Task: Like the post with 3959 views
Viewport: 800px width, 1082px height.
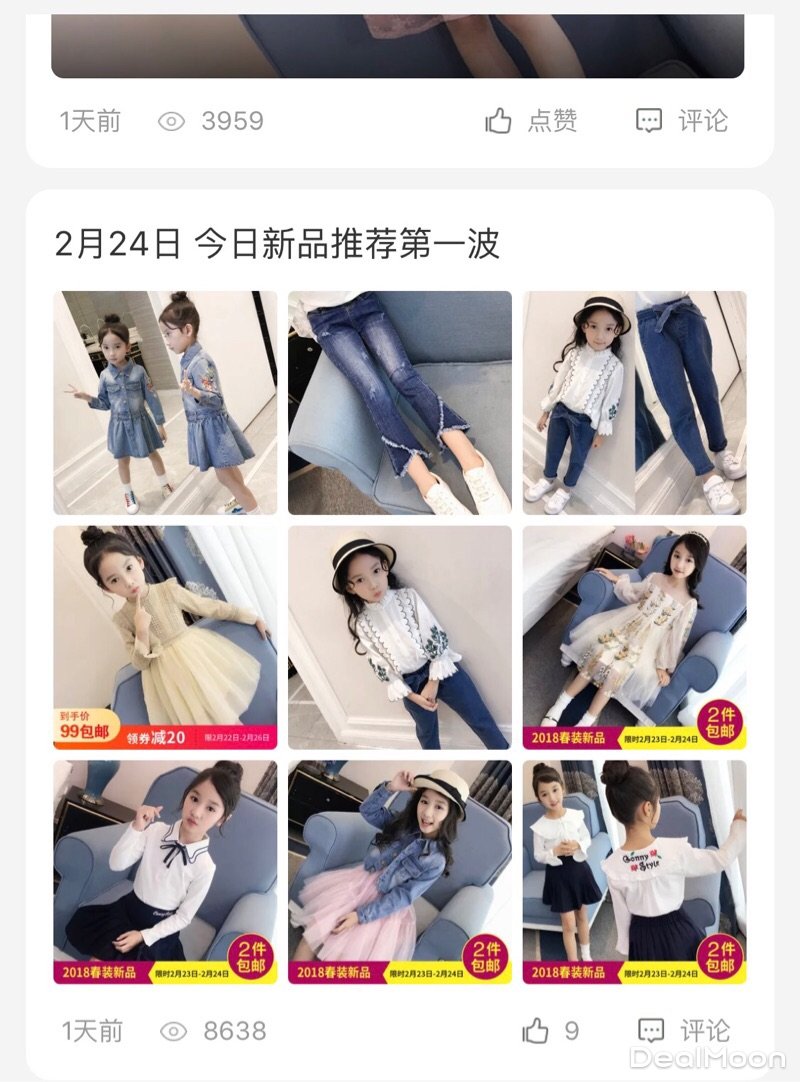Action: click(x=531, y=122)
